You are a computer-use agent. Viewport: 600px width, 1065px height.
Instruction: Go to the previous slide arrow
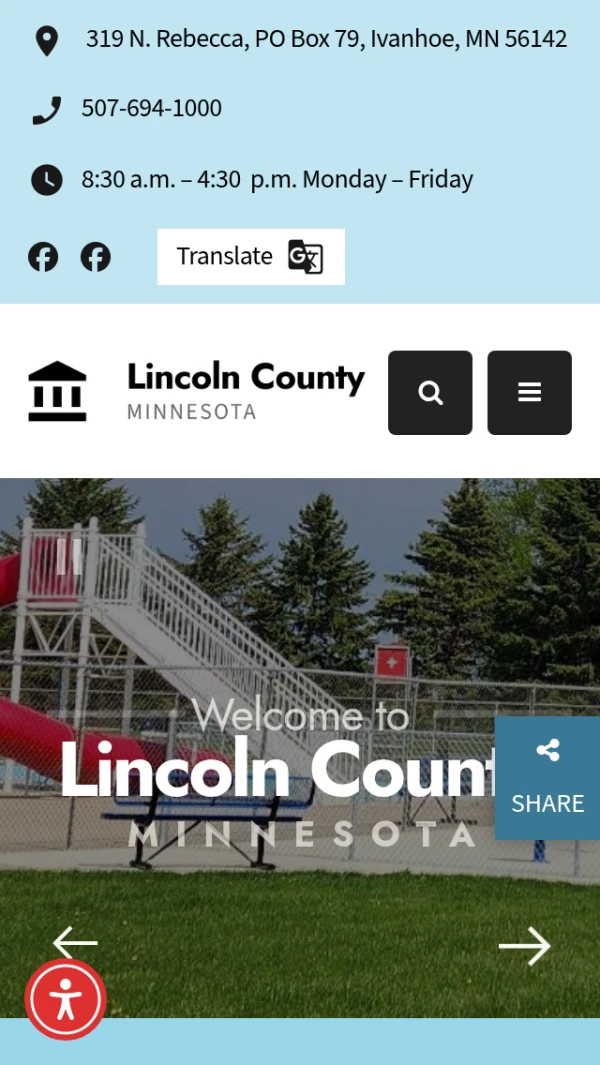75,943
